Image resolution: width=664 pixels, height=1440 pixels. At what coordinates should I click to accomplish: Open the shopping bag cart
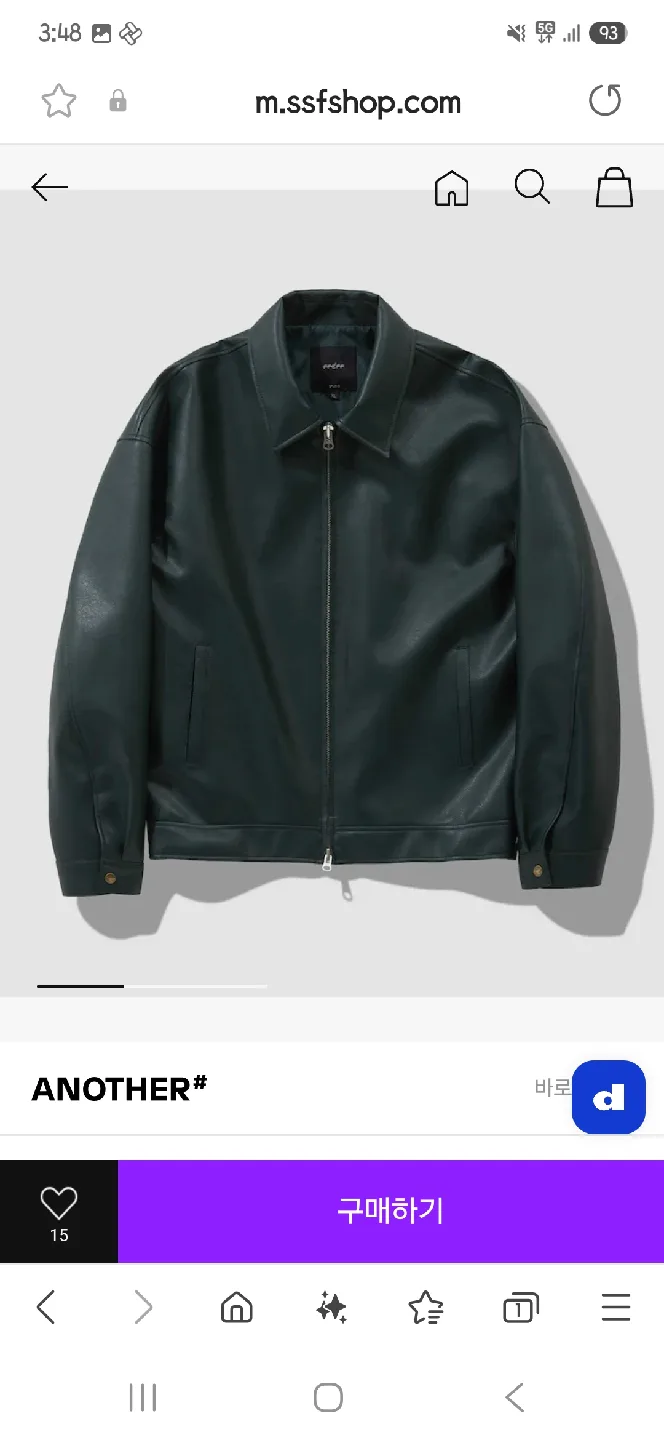point(614,187)
